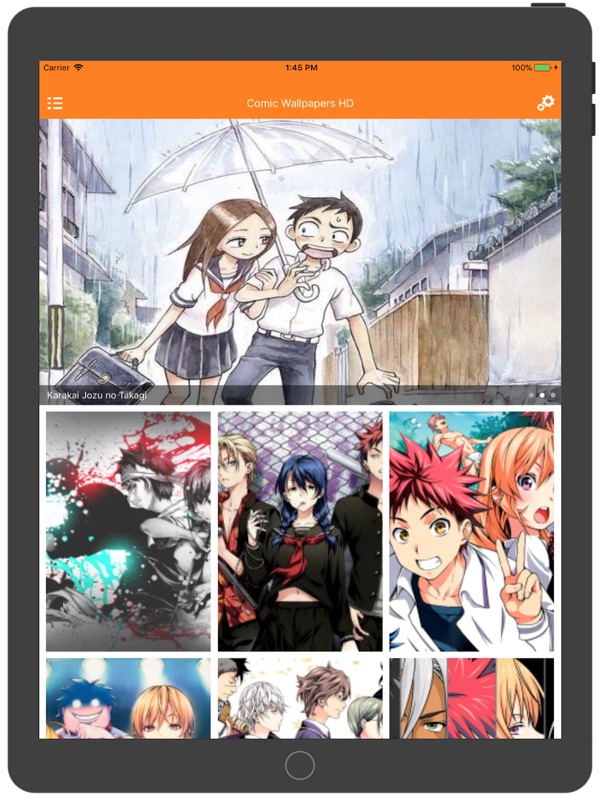Open the black-and-white blood splatter wallpaper
The height and width of the screenshot is (800, 600).
coord(128,531)
